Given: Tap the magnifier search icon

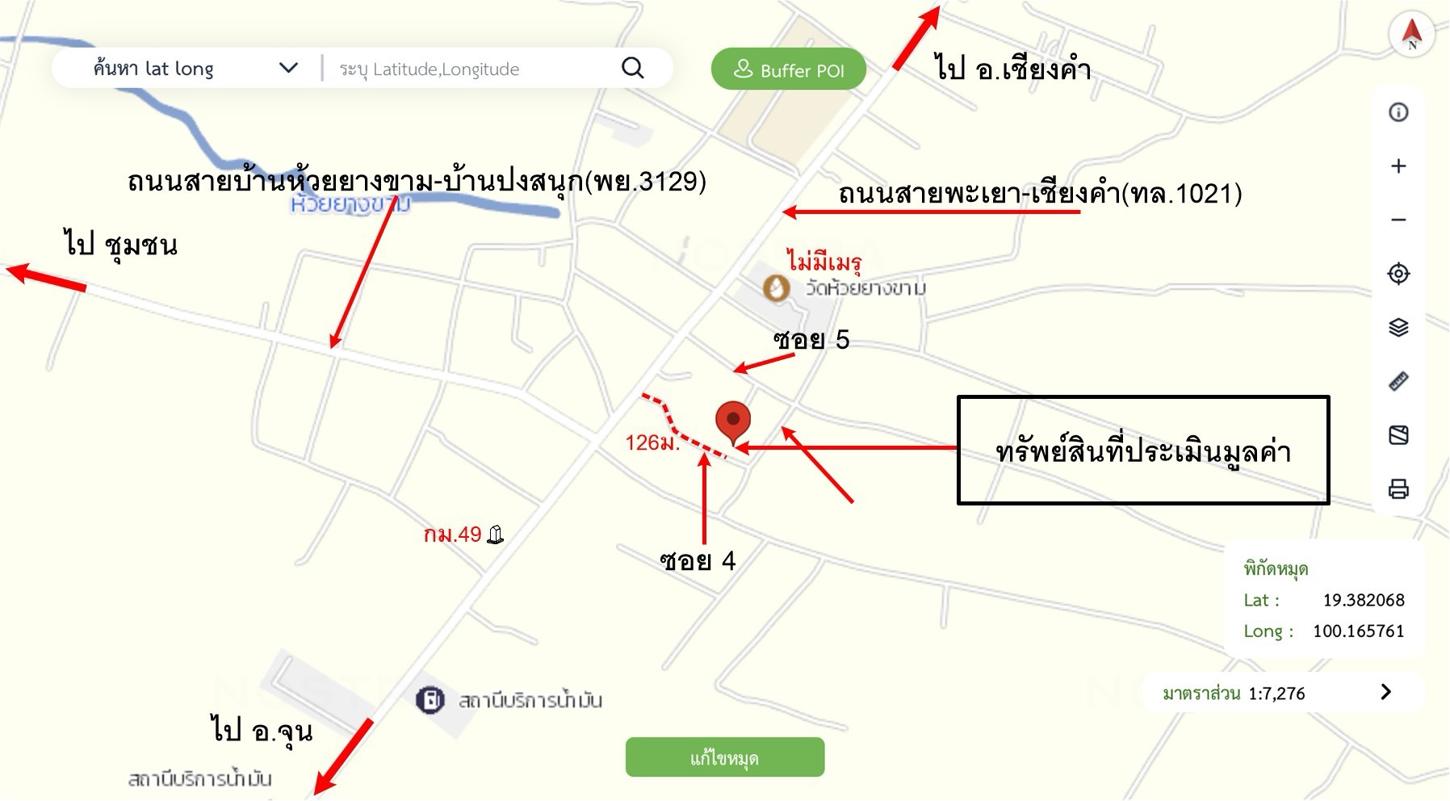Looking at the screenshot, I should [632, 68].
